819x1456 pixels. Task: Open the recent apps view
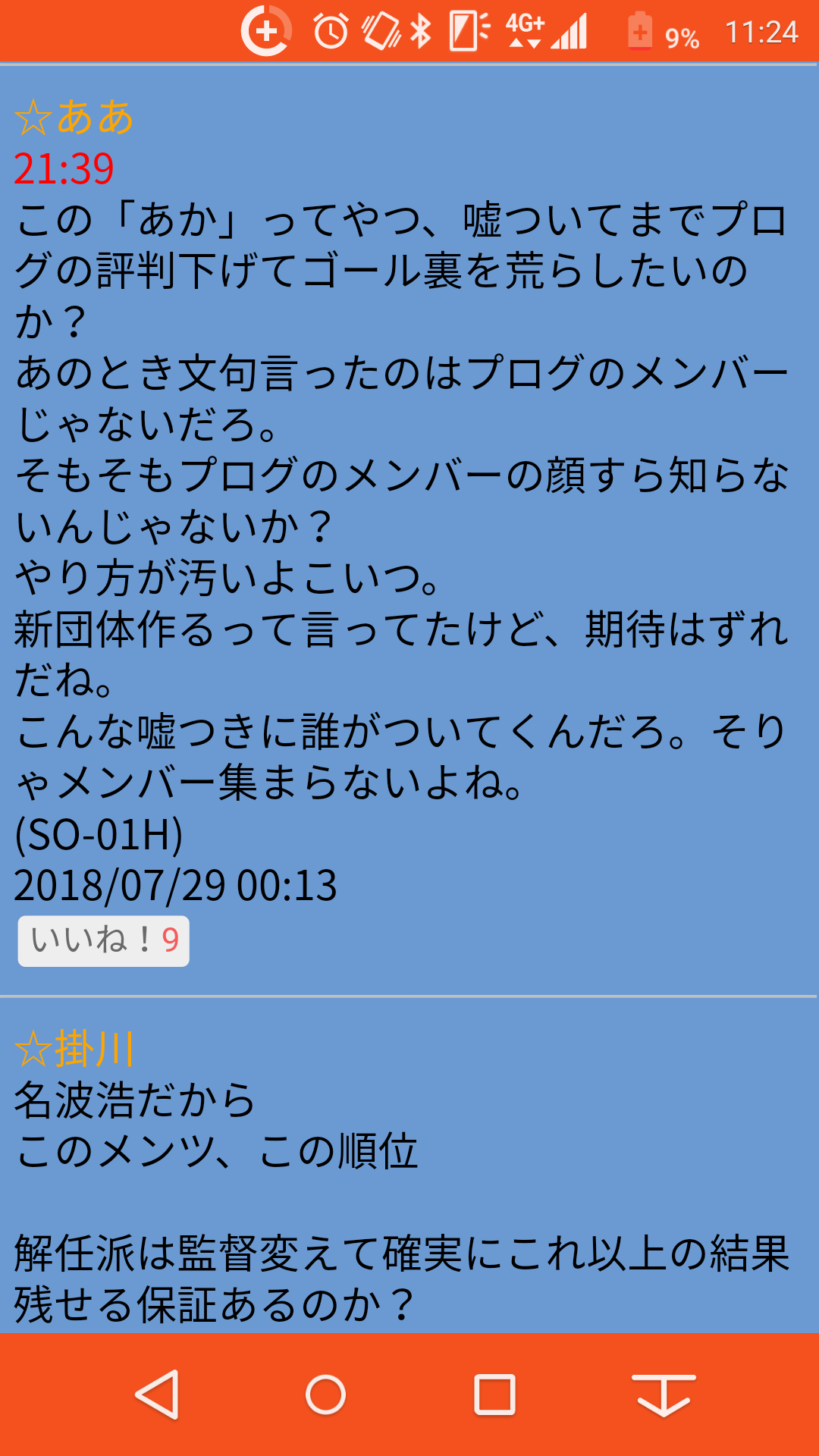(494, 1394)
